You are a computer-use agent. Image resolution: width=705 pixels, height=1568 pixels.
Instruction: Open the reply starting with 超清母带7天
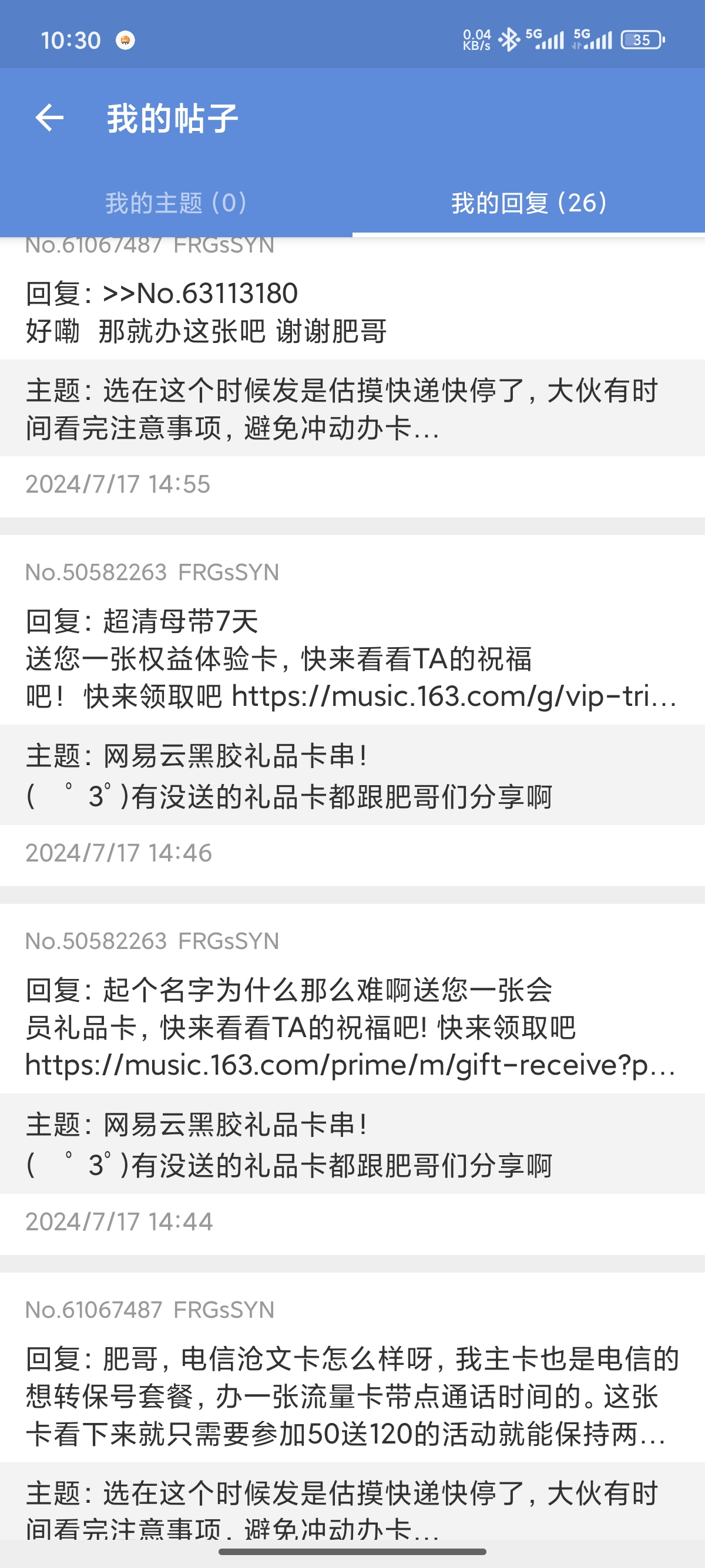[x=351, y=658]
